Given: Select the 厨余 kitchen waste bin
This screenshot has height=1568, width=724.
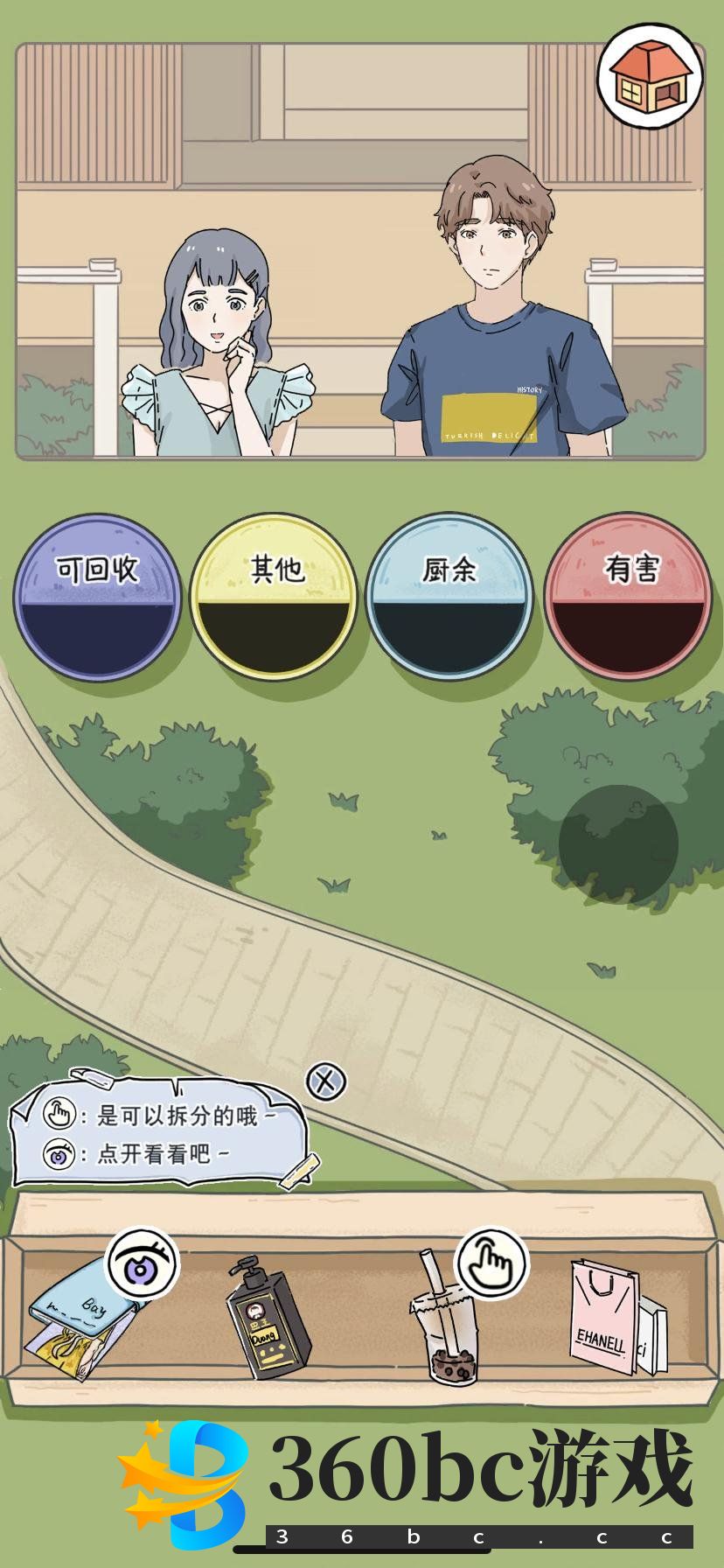Looking at the screenshot, I should pyautogui.click(x=449, y=597).
